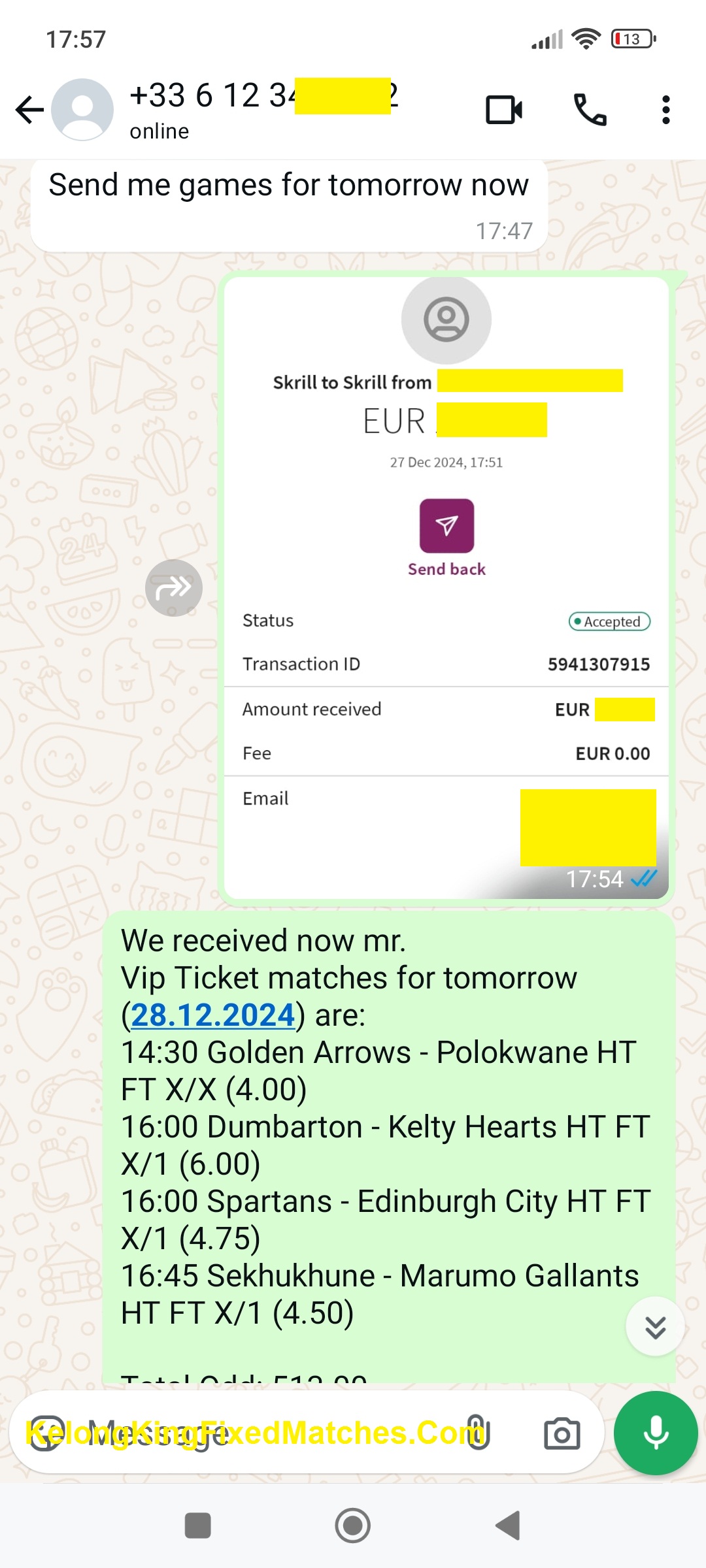
Task: Start a voice call
Action: [x=590, y=110]
